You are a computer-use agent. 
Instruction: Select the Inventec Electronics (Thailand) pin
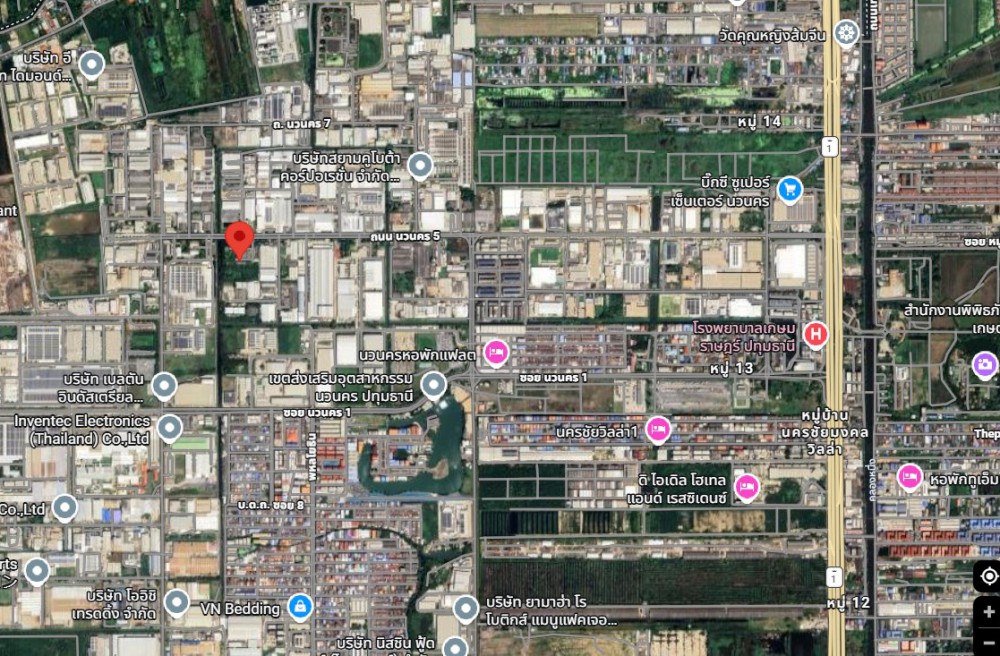(169, 429)
